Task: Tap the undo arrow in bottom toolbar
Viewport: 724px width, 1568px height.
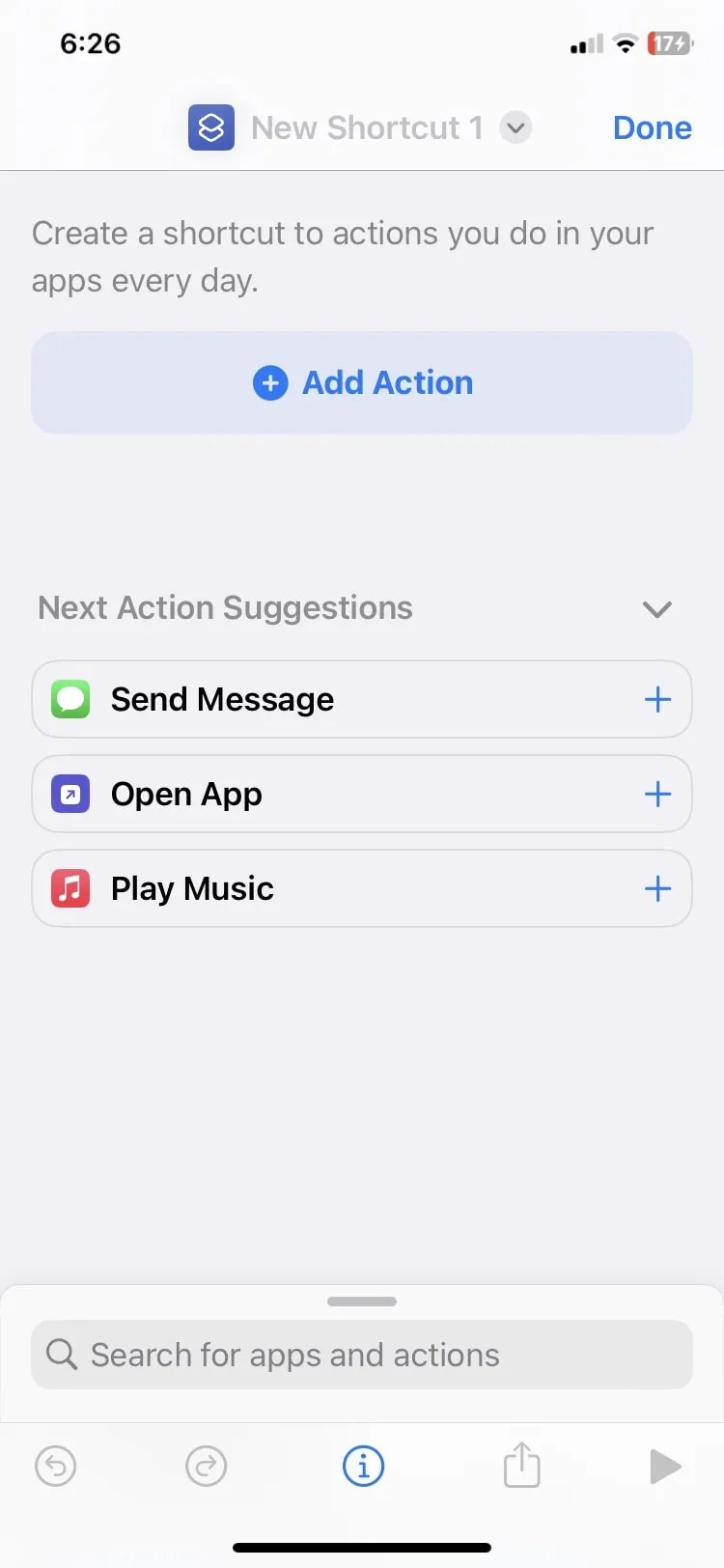Action: [x=56, y=1466]
